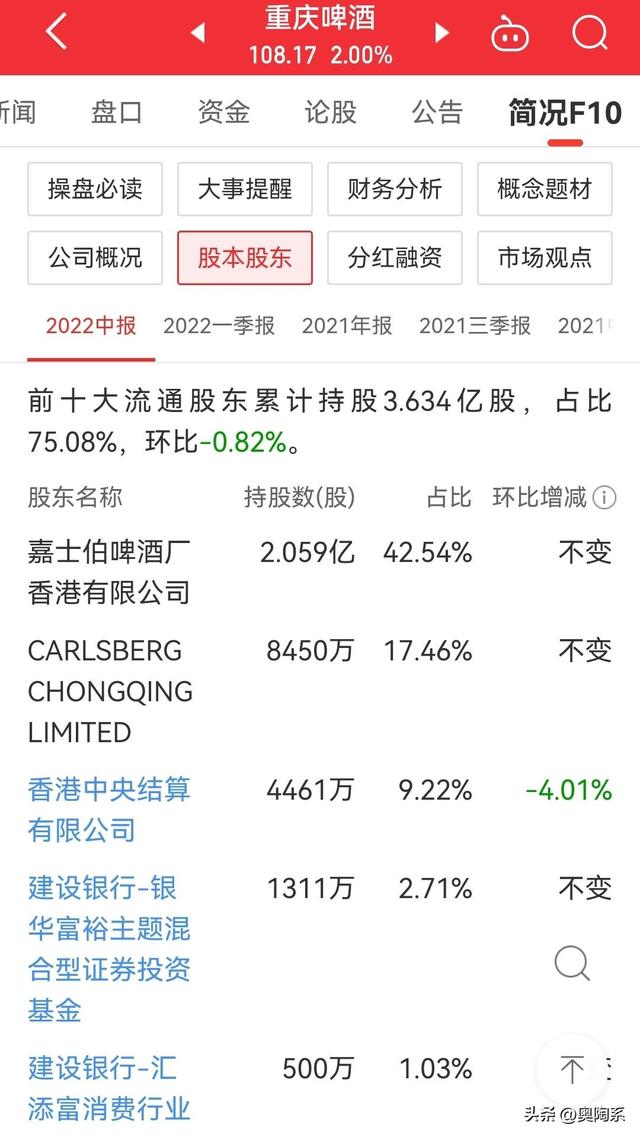Tap the info icon beside 环比增减

click(x=604, y=497)
